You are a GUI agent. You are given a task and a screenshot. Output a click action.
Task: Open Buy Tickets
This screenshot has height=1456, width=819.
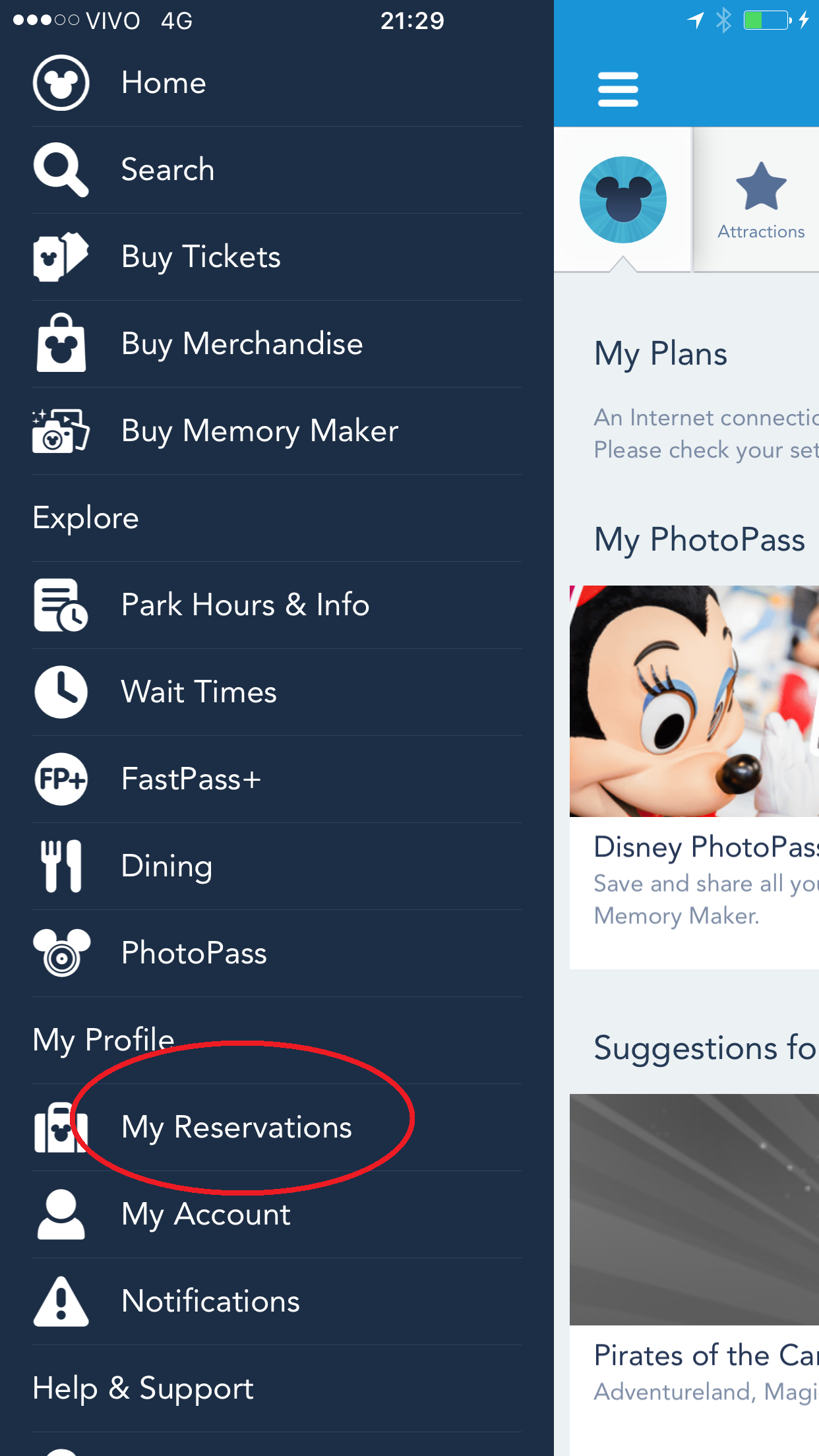point(200,257)
